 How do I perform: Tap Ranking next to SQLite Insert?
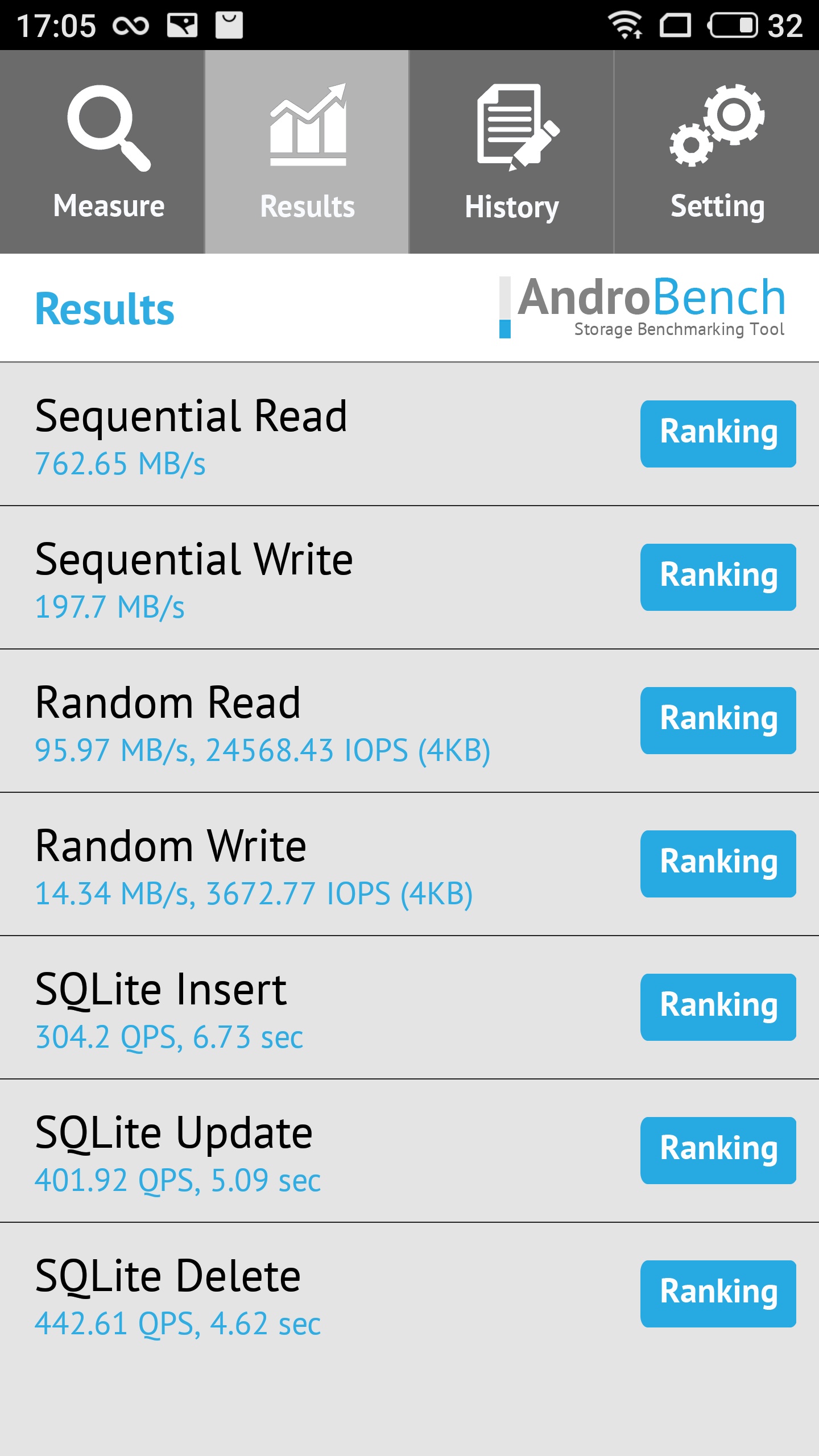pyautogui.click(x=718, y=1007)
